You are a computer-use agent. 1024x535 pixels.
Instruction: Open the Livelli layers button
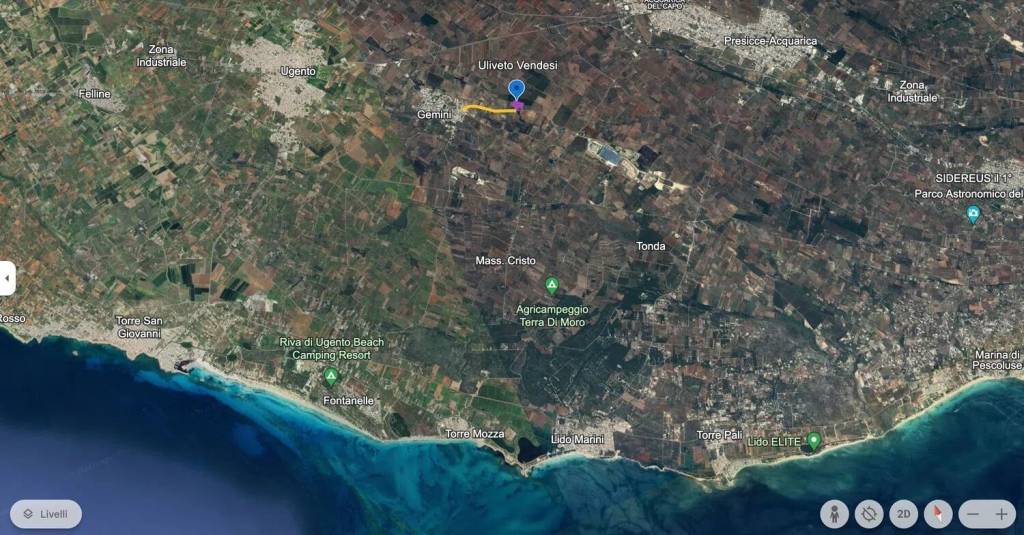point(46,514)
